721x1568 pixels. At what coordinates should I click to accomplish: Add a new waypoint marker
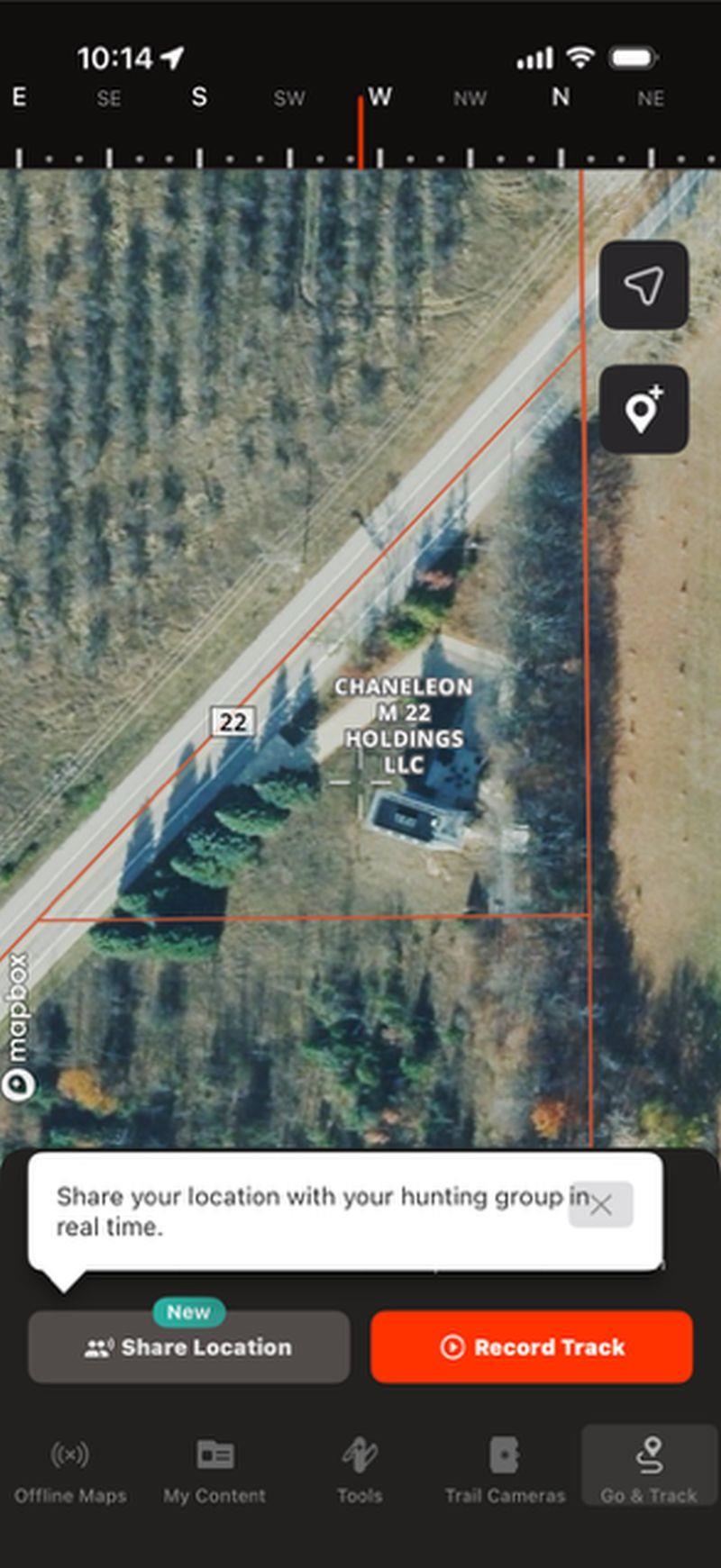(643, 409)
